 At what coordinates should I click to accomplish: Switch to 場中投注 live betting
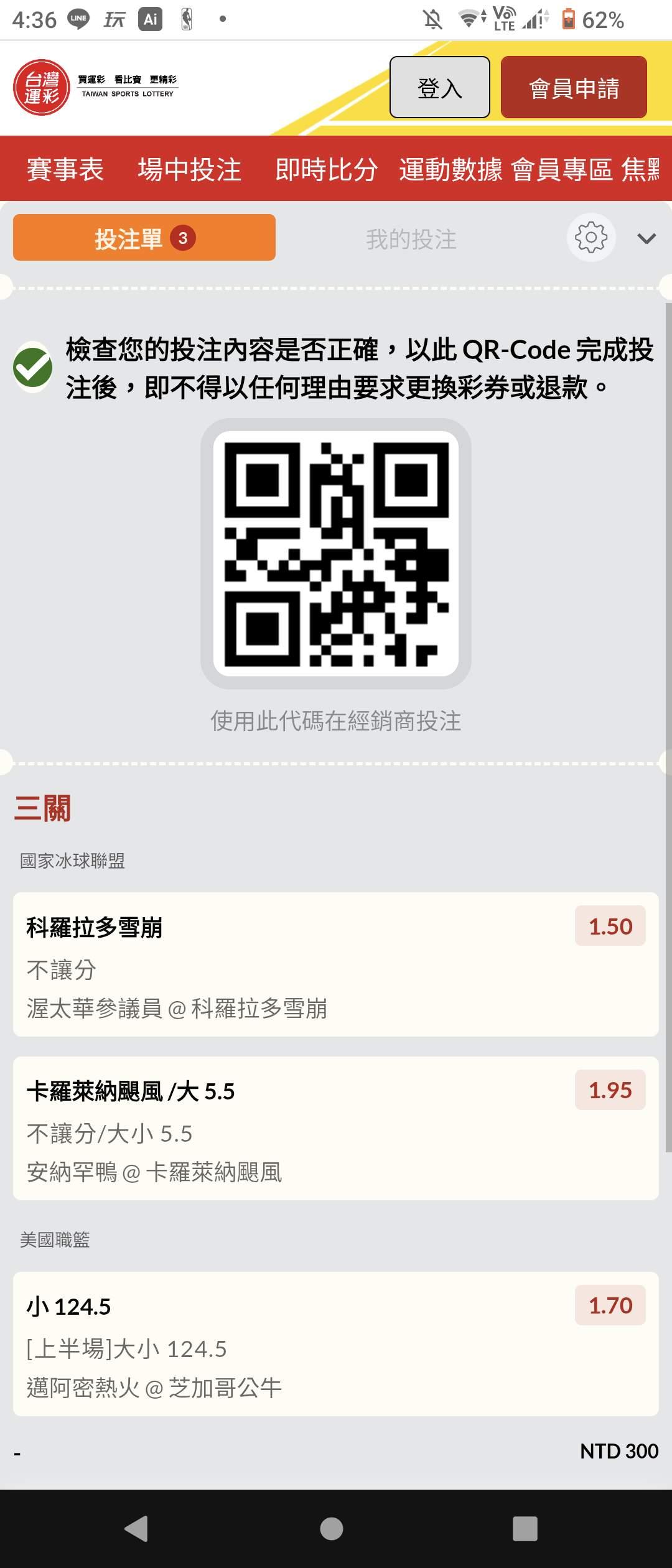(x=189, y=169)
